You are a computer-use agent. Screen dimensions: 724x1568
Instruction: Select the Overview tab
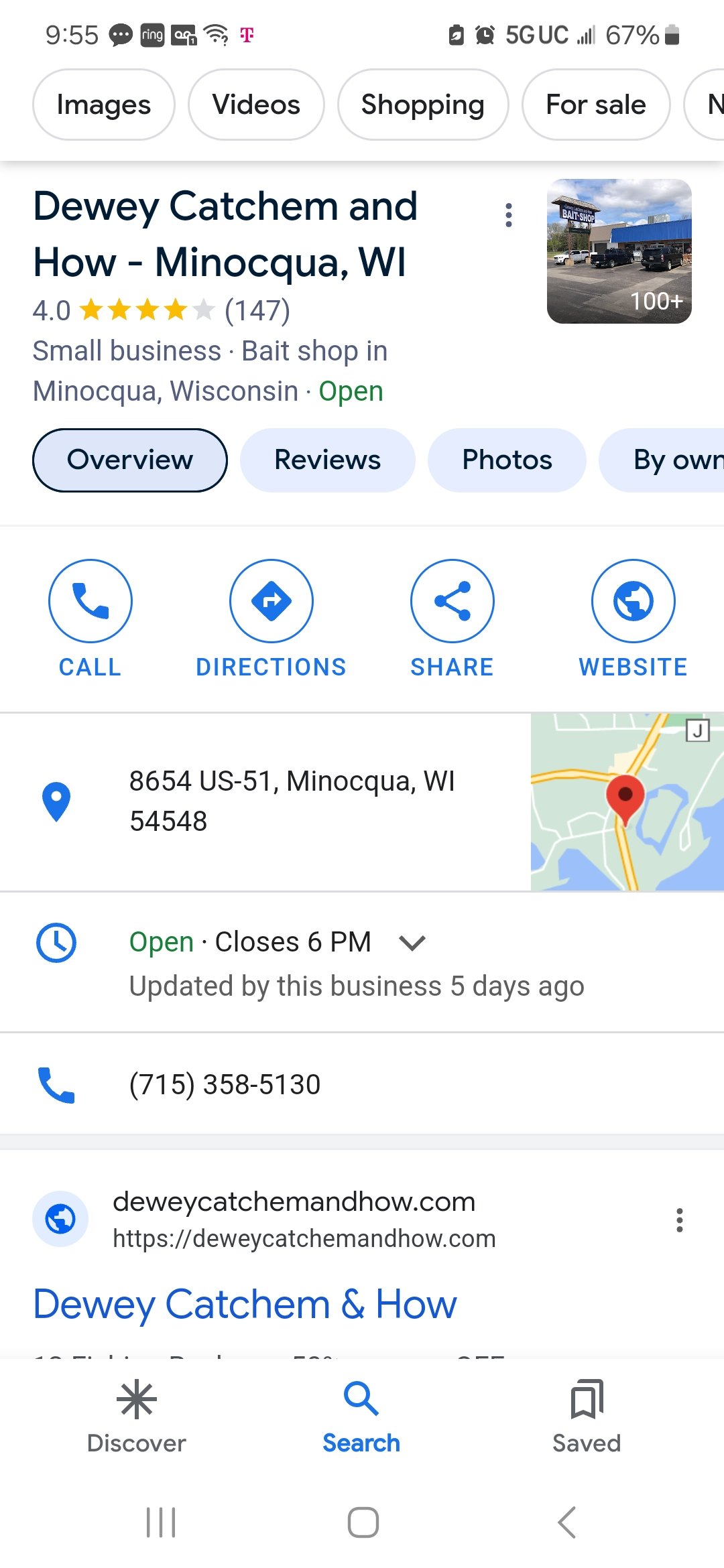click(x=130, y=460)
